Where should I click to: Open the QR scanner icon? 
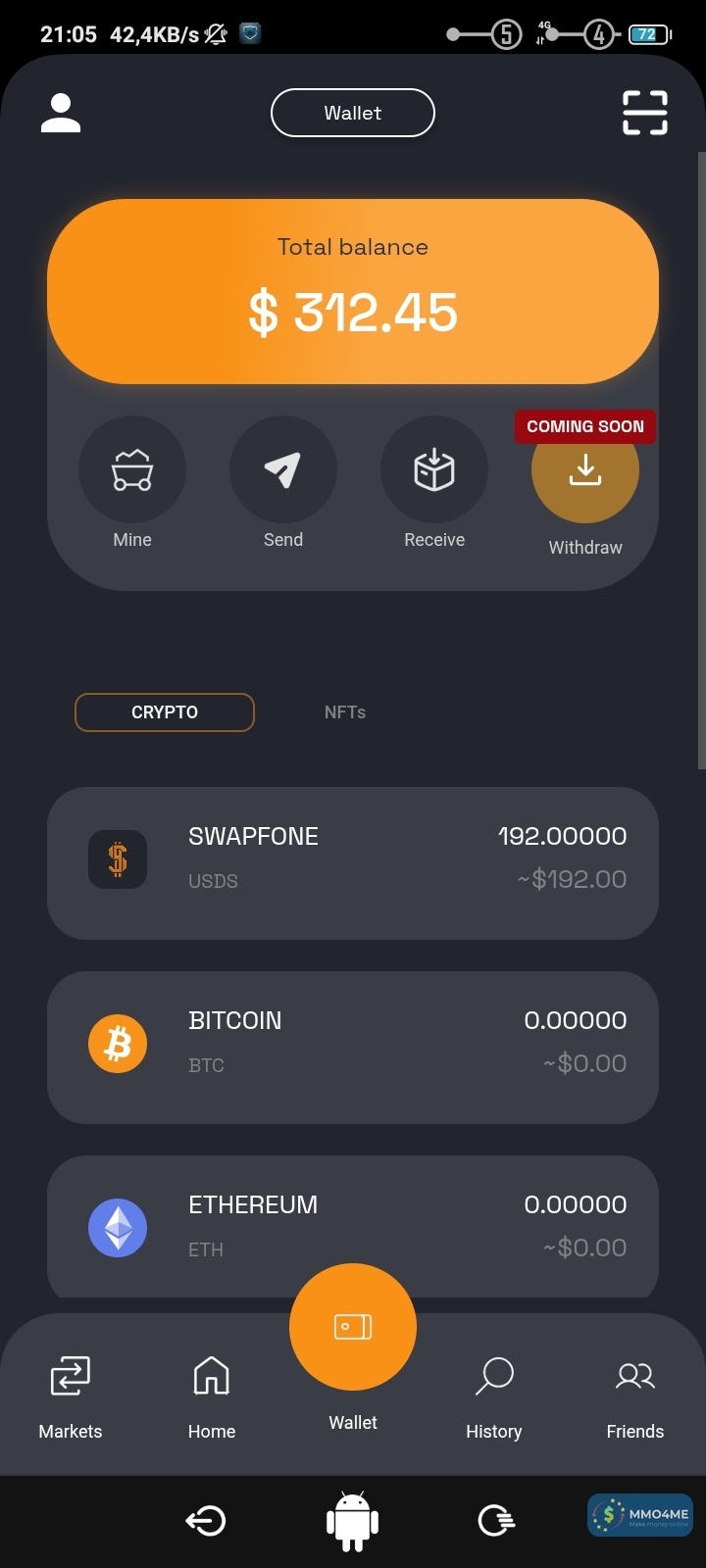645,113
